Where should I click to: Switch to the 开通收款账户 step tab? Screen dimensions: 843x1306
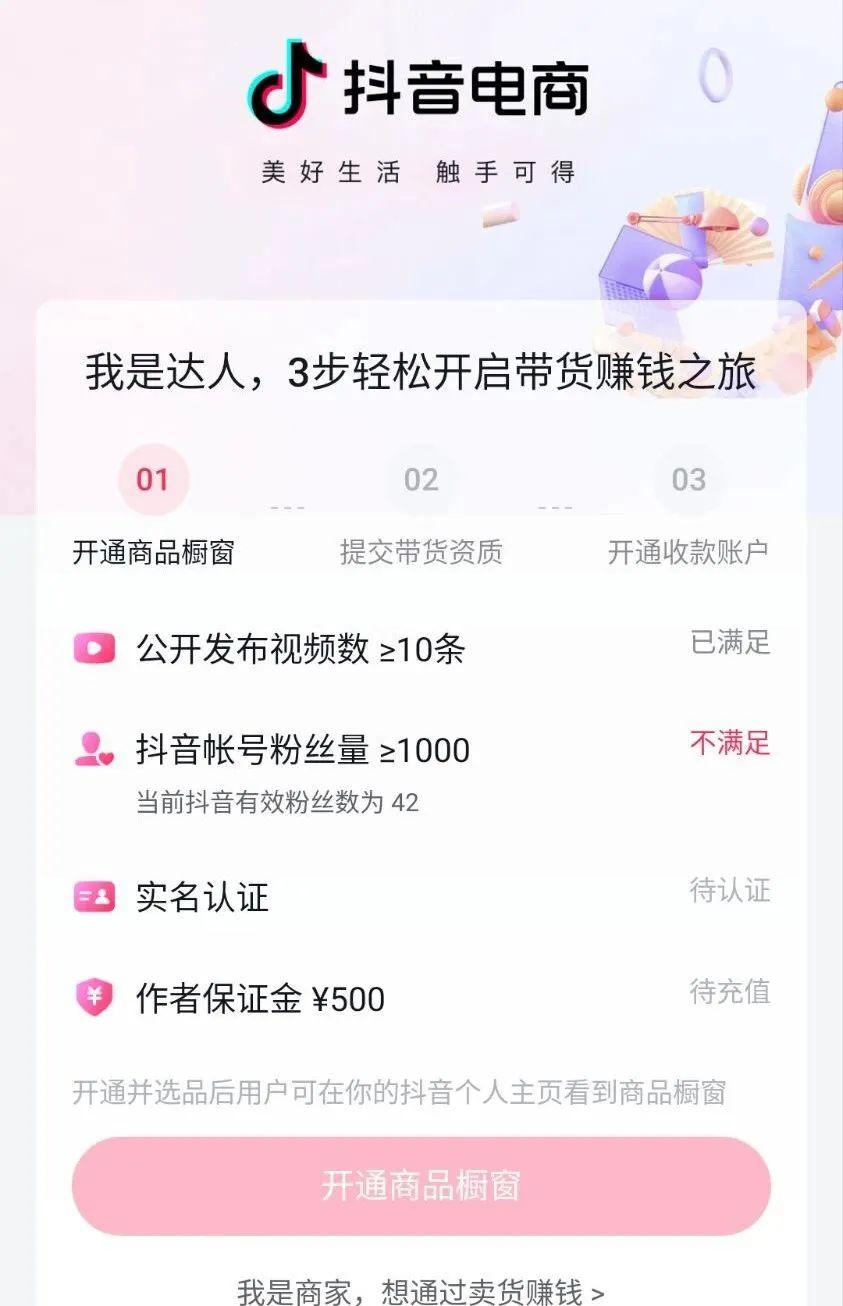point(688,551)
